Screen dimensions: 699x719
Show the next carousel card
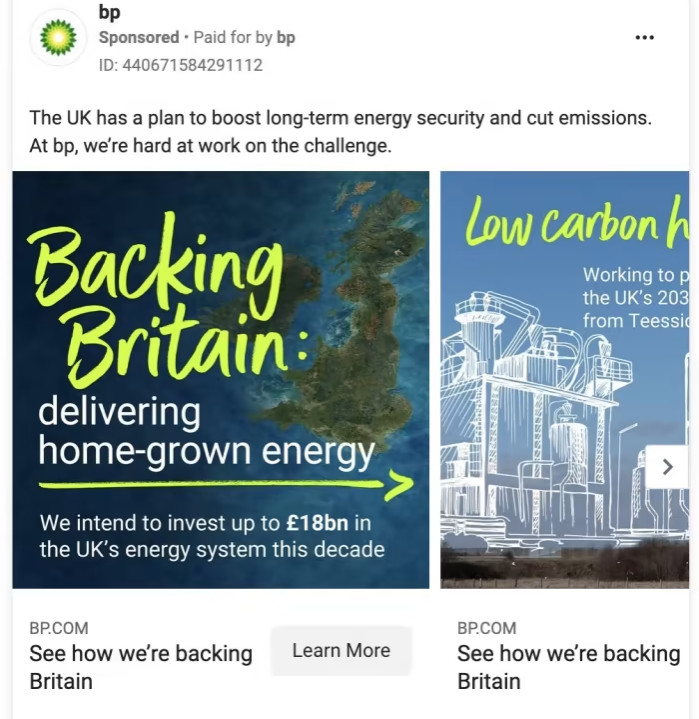[x=668, y=467]
